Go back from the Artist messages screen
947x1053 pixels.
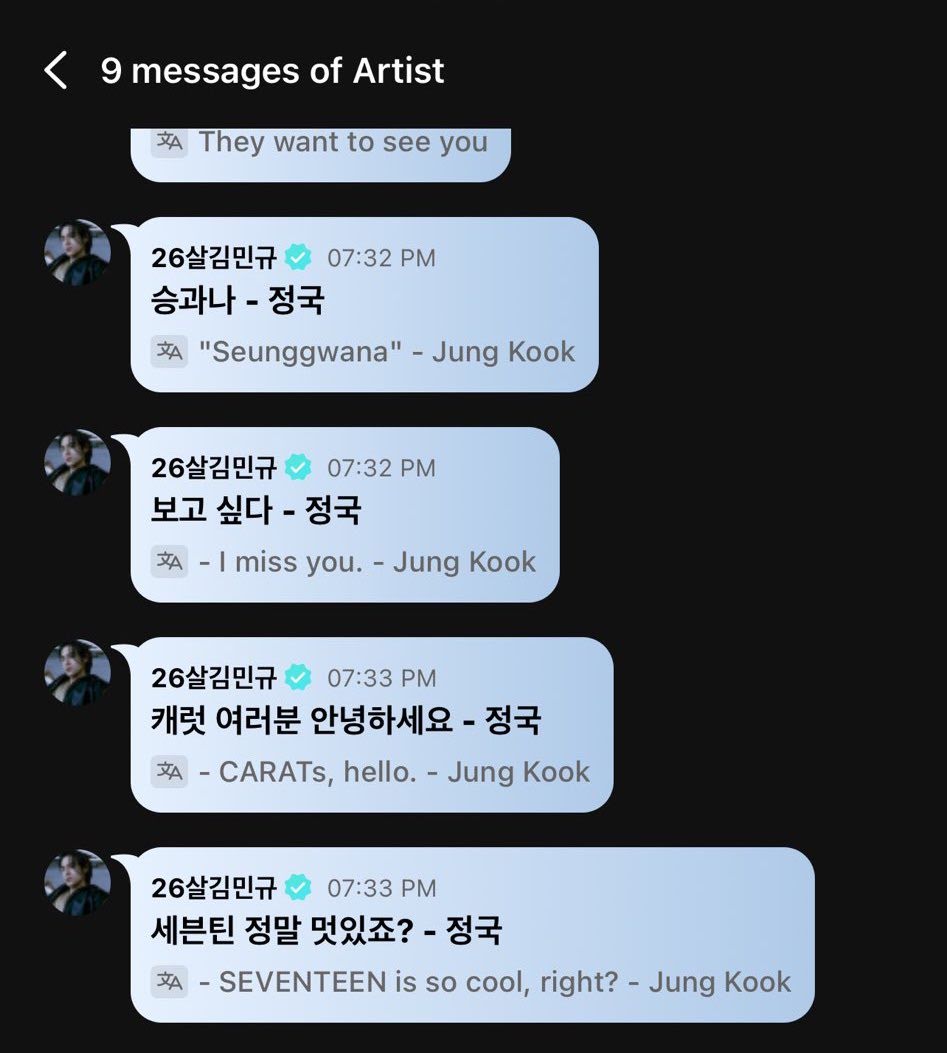(x=56, y=71)
